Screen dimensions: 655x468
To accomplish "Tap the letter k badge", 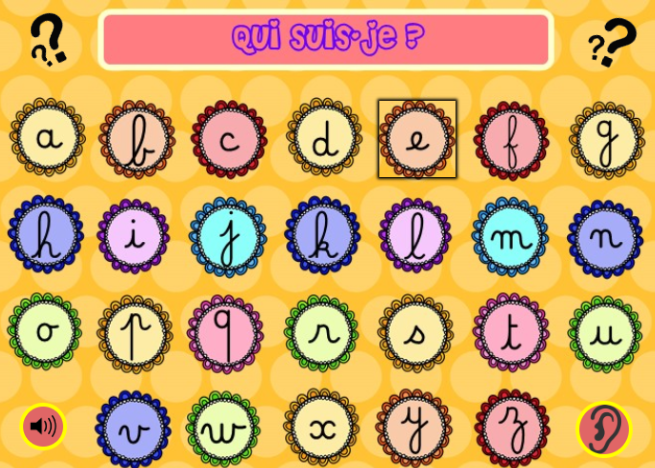I will point(322,234).
